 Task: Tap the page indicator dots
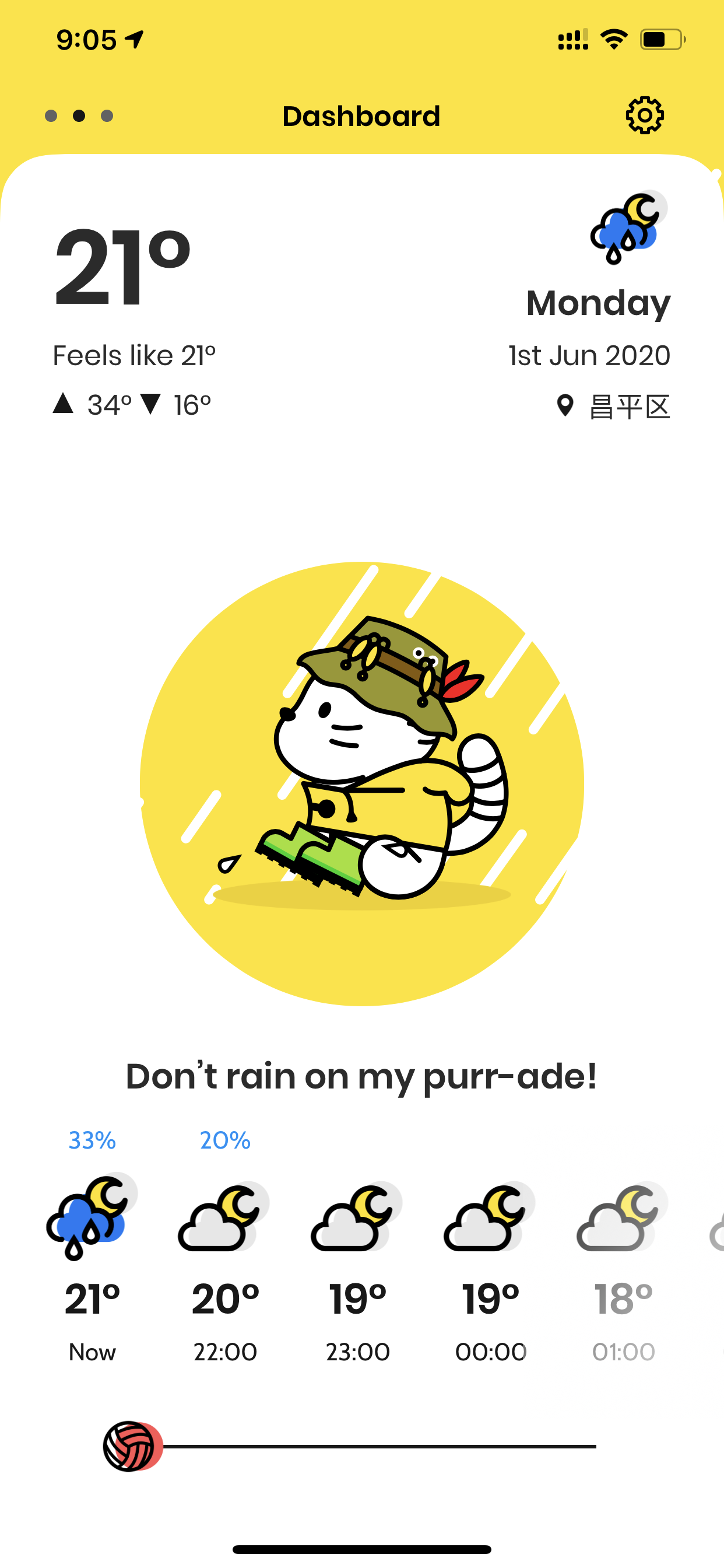(x=79, y=116)
